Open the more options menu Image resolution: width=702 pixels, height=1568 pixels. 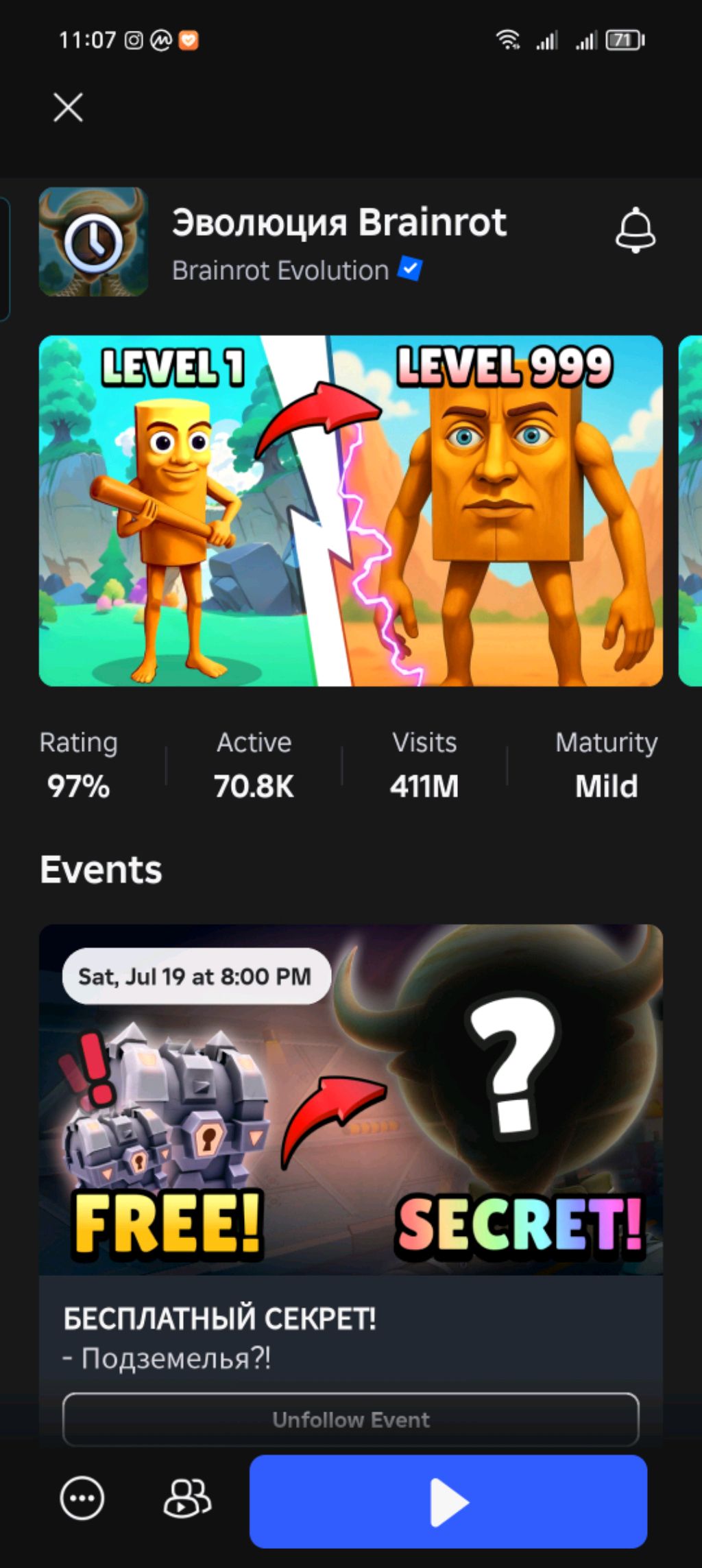pyautogui.click(x=82, y=1499)
